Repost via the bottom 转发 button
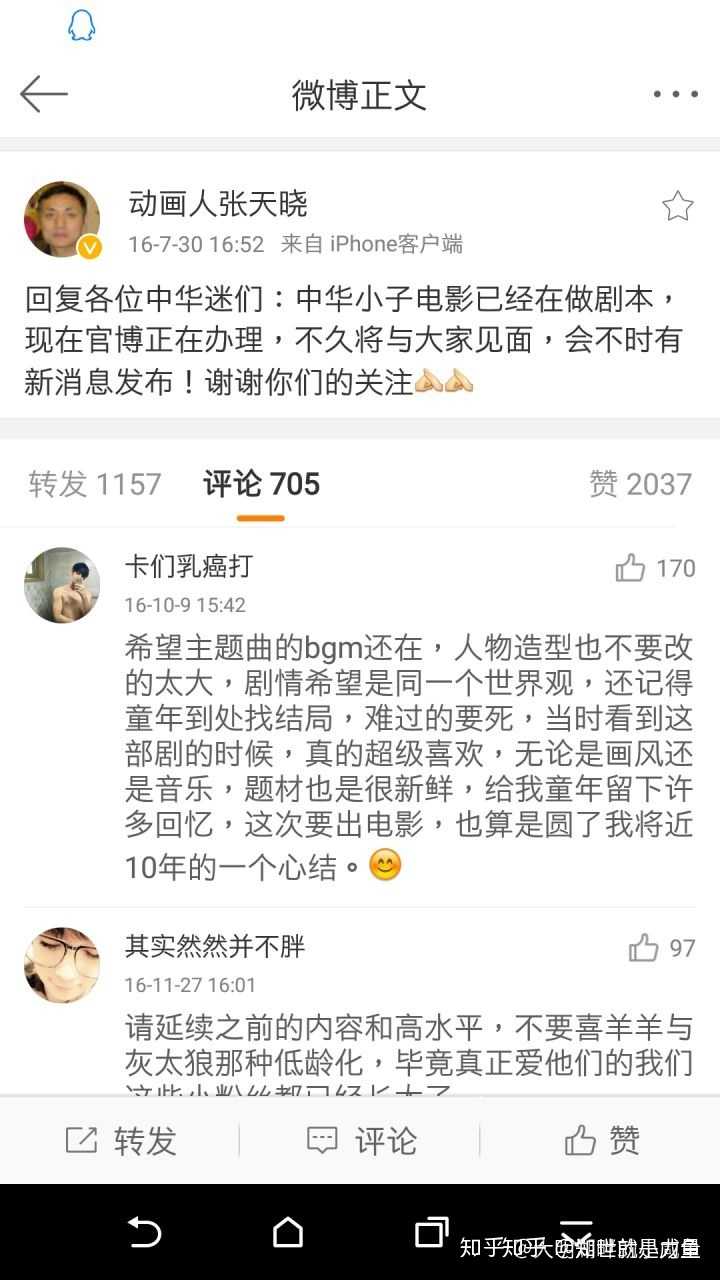 pos(120,1140)
